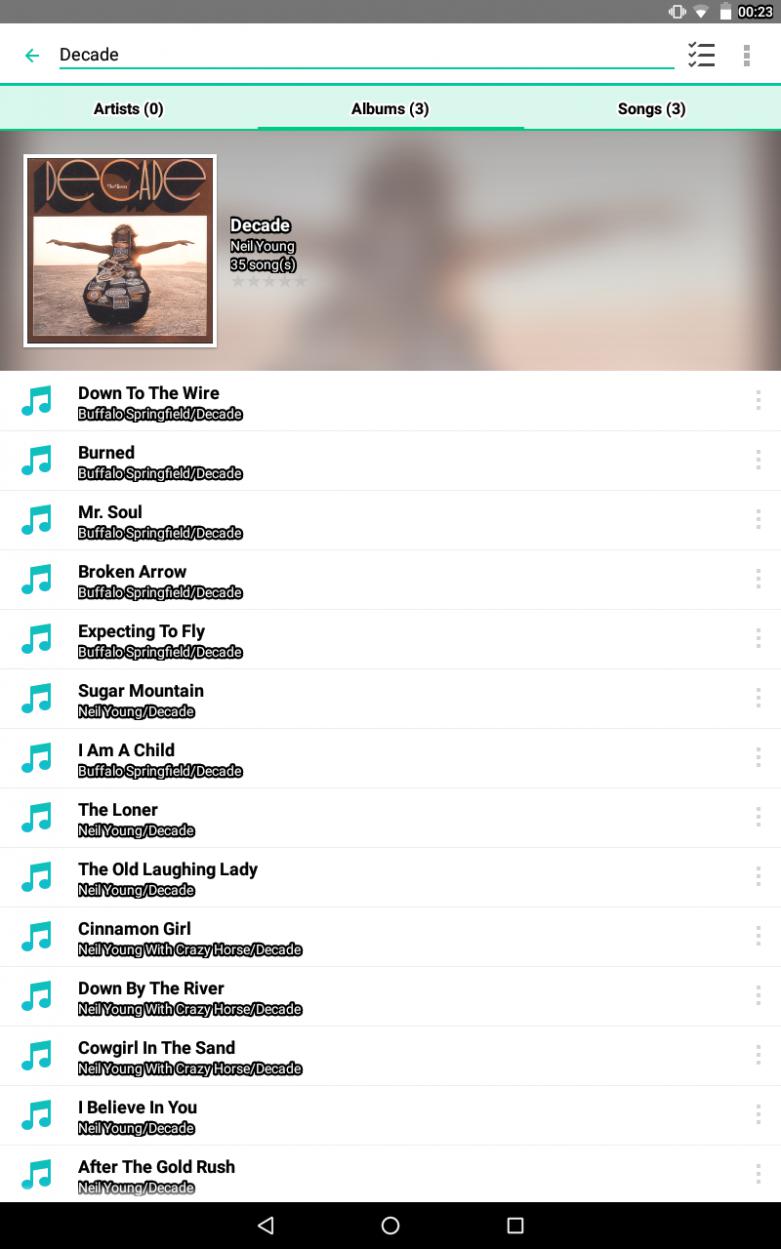Screen dimensions: 781x1249
Task: Open options for Burned
Action: [758, 460]
